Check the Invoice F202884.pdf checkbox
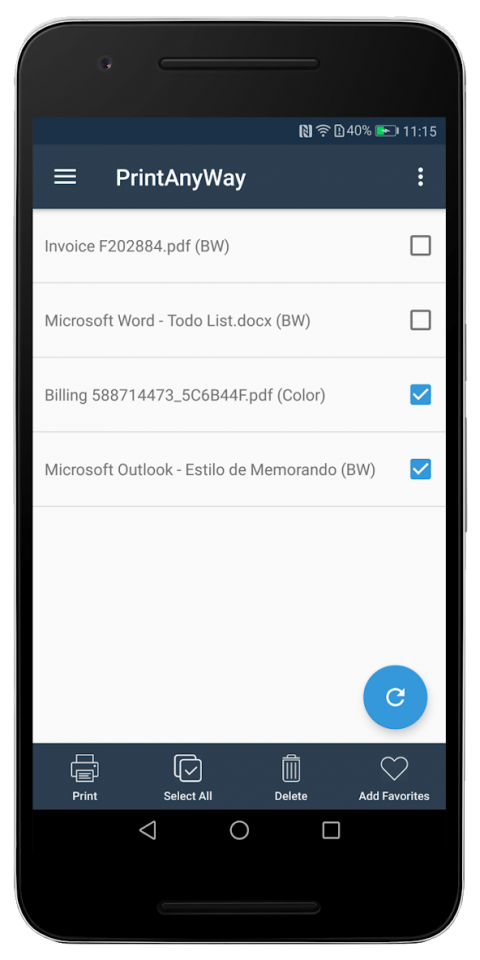480x960 pixels. click(421, 246)
